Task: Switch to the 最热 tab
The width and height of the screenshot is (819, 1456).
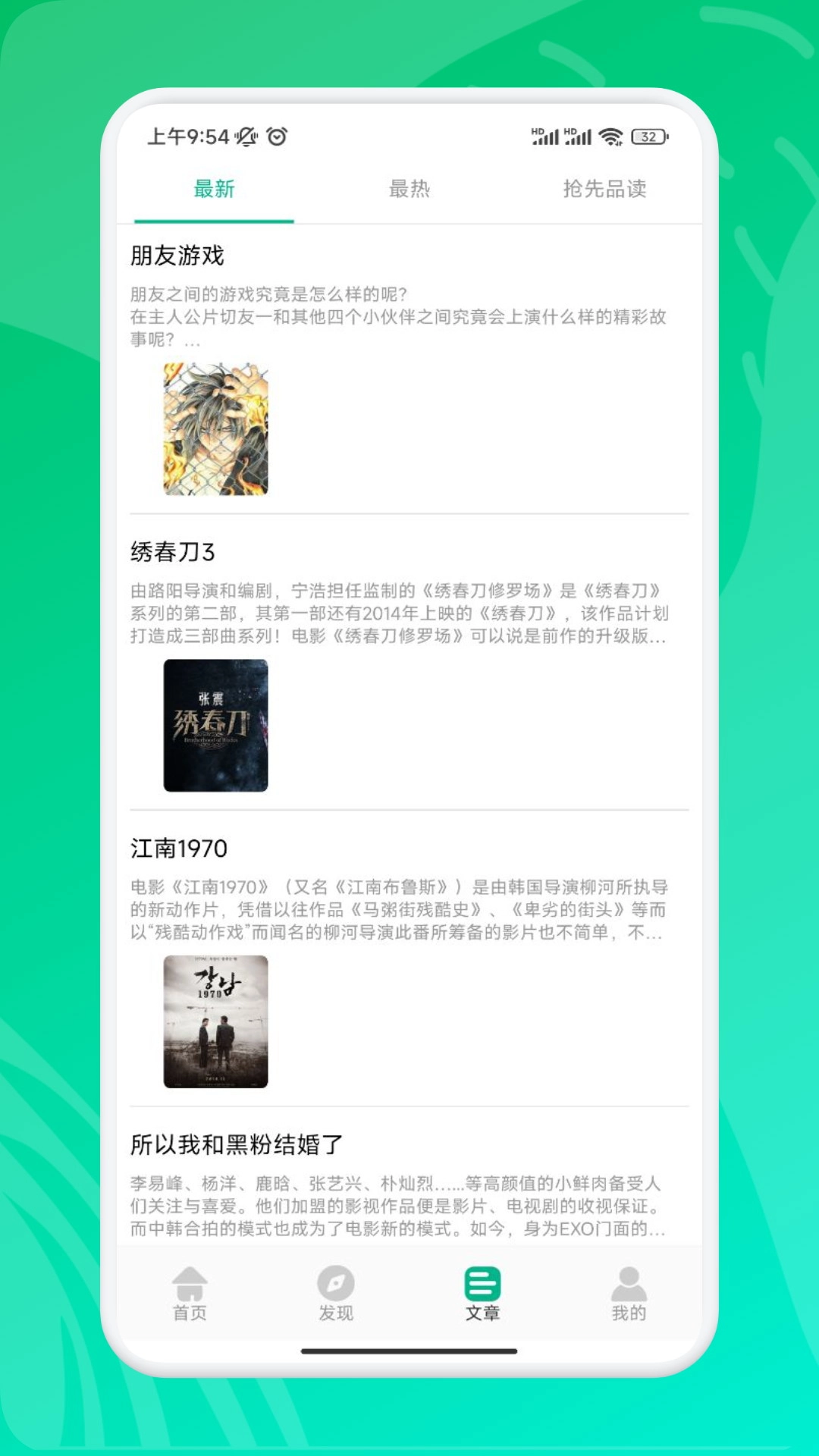Action: (x=409, y=190)
